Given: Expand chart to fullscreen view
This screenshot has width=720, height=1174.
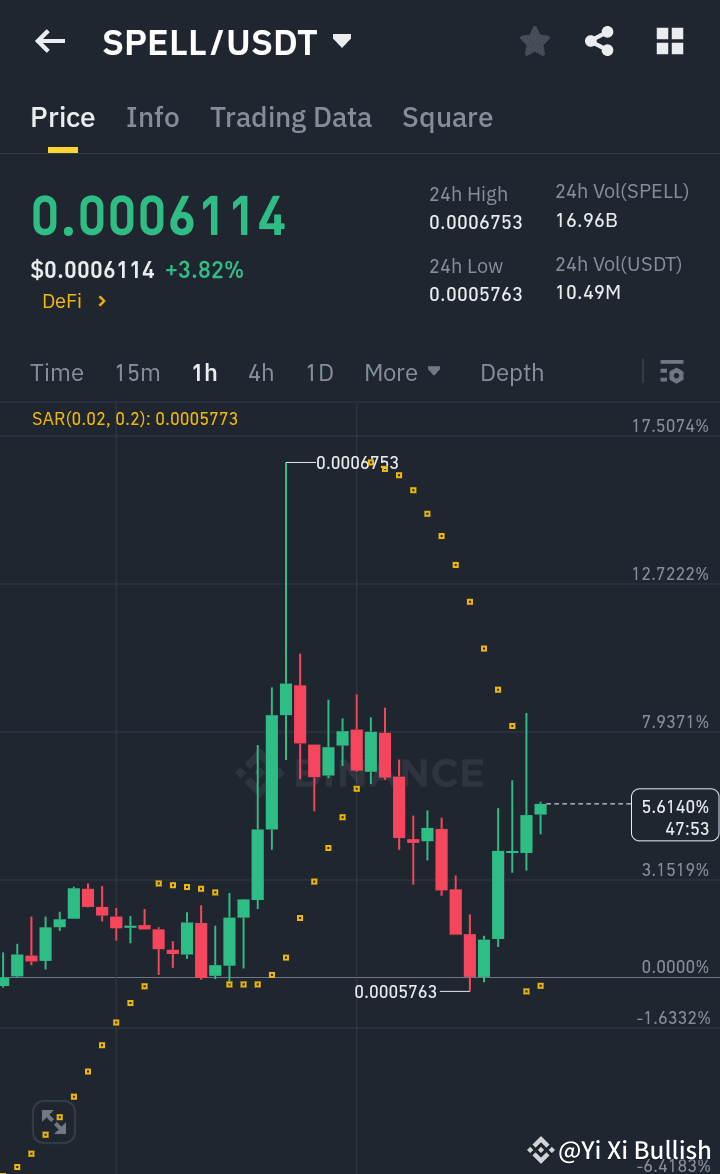Looking at the screenshot, I should coord(53,1122).
